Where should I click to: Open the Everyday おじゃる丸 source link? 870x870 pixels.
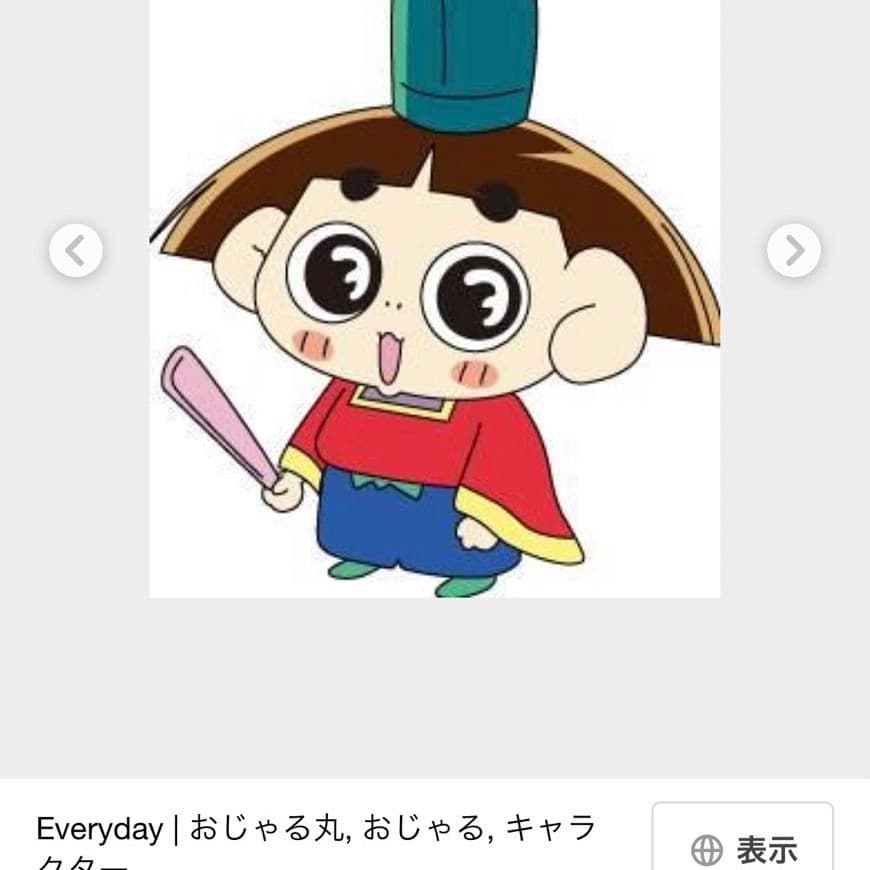[x=316, y=830]
